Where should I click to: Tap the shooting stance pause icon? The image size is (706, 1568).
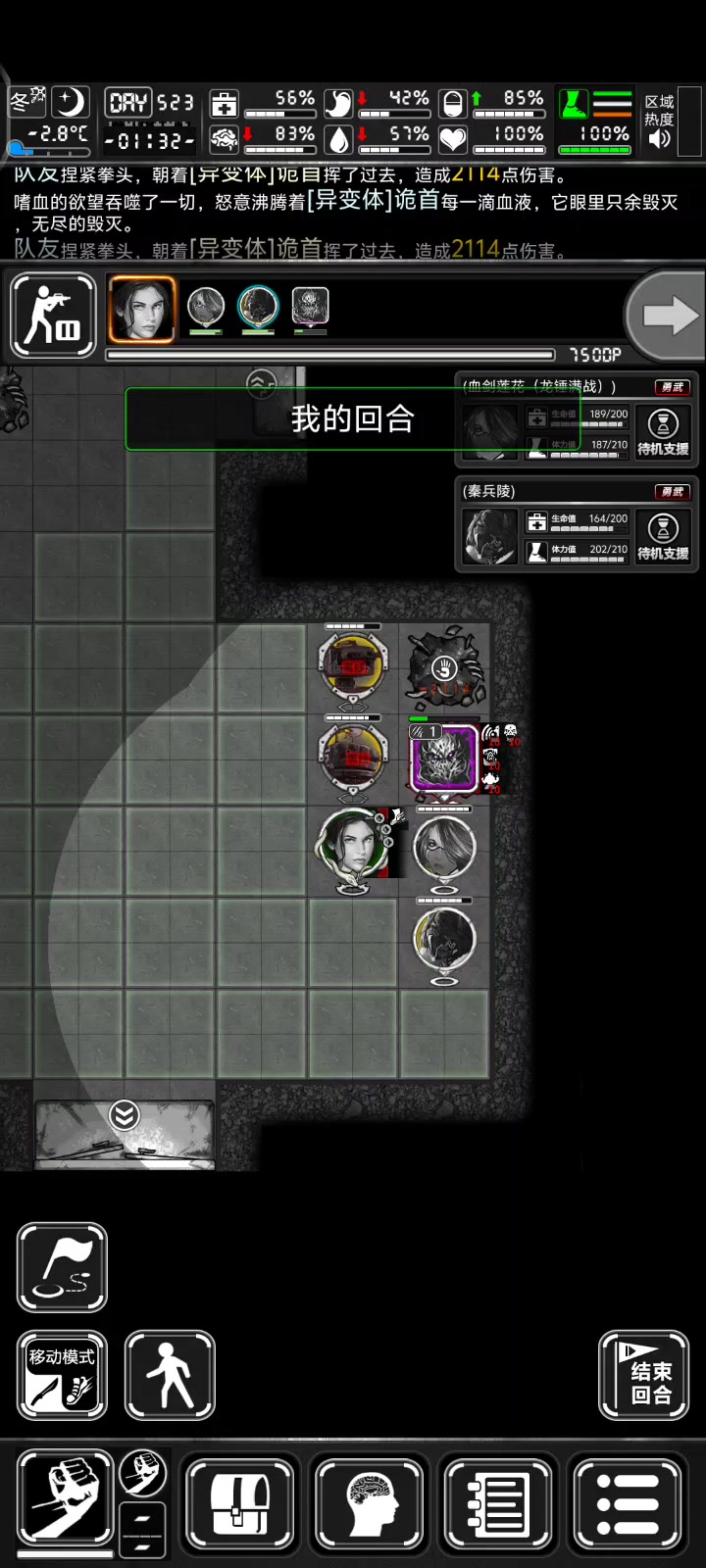pos(53,315)
